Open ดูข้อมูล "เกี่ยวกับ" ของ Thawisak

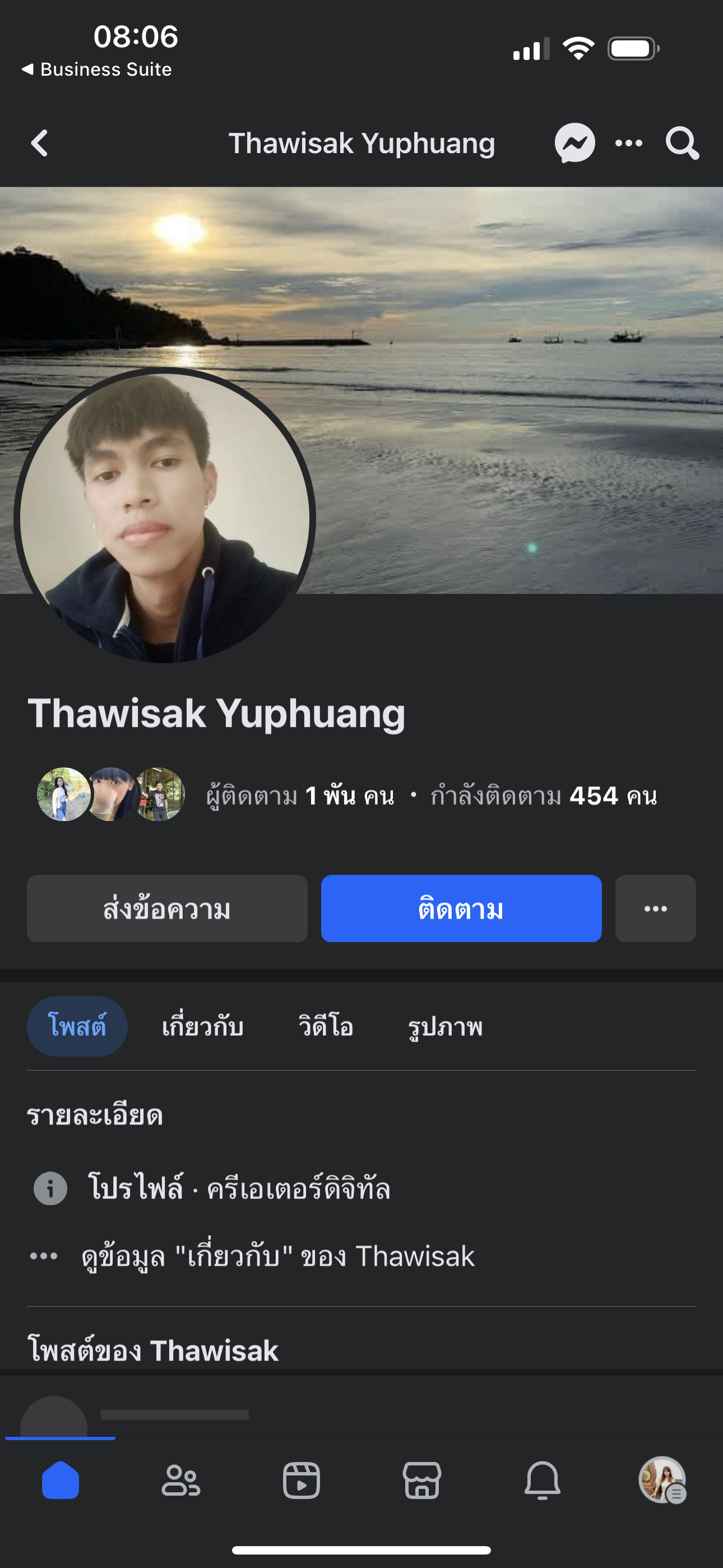click(x=277, y=1256)
